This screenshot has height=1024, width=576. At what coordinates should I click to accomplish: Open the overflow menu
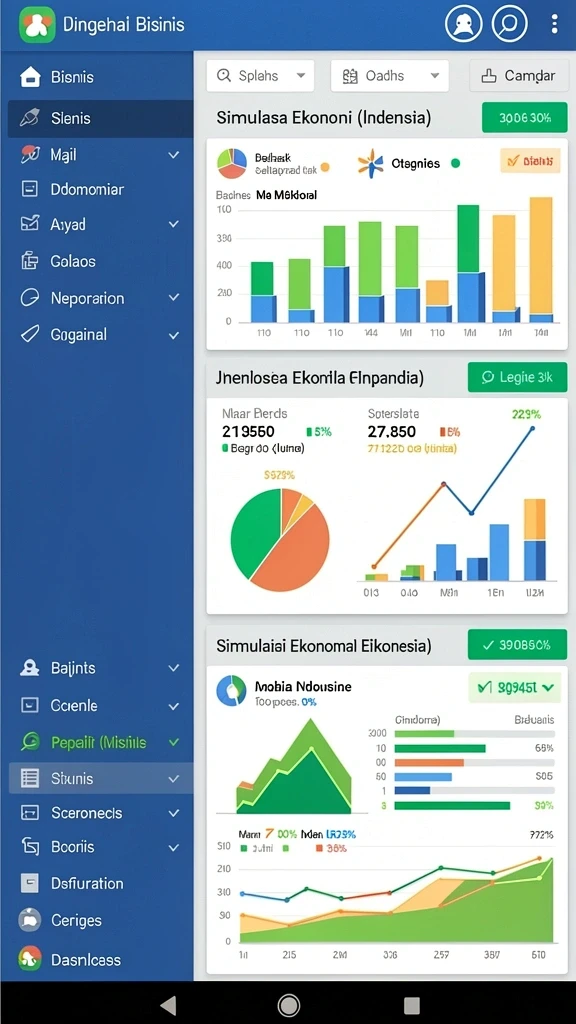[554, 25]
